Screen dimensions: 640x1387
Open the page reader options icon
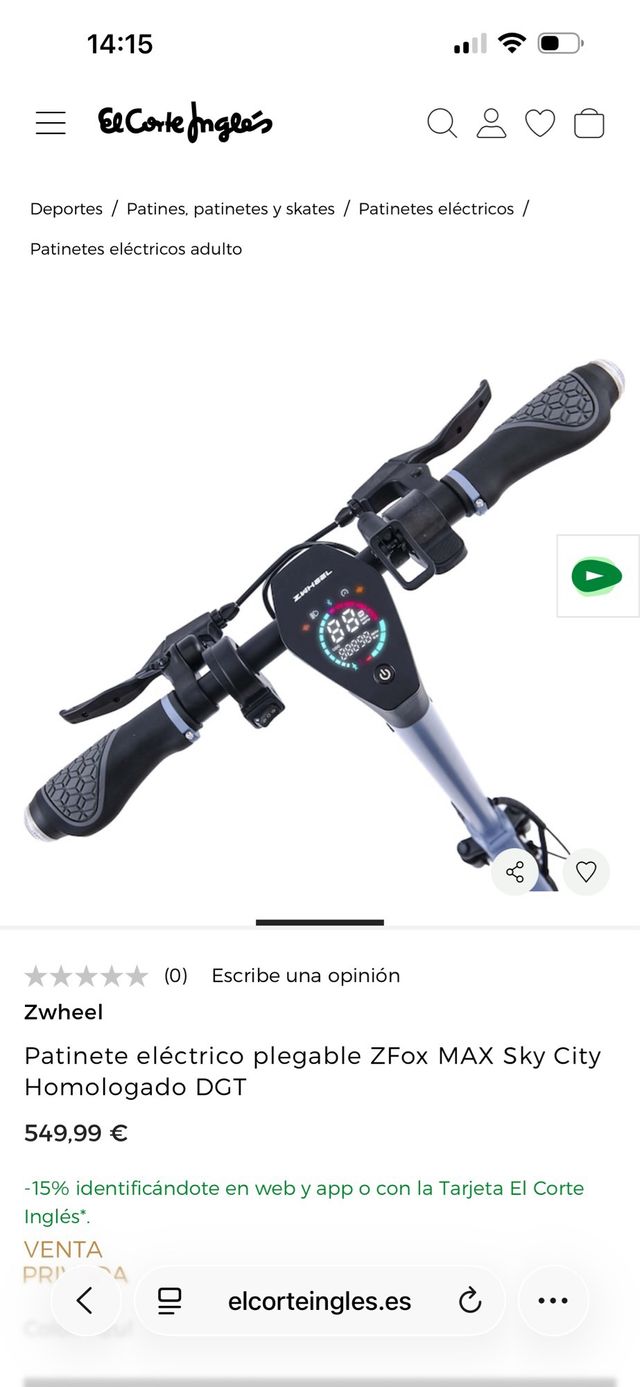(x=170, y=1301)
